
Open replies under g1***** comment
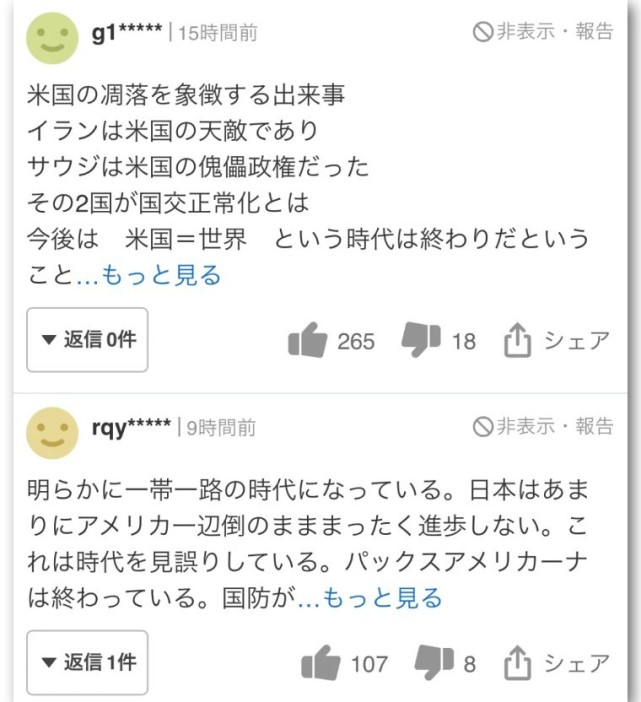tap(87, 340)
